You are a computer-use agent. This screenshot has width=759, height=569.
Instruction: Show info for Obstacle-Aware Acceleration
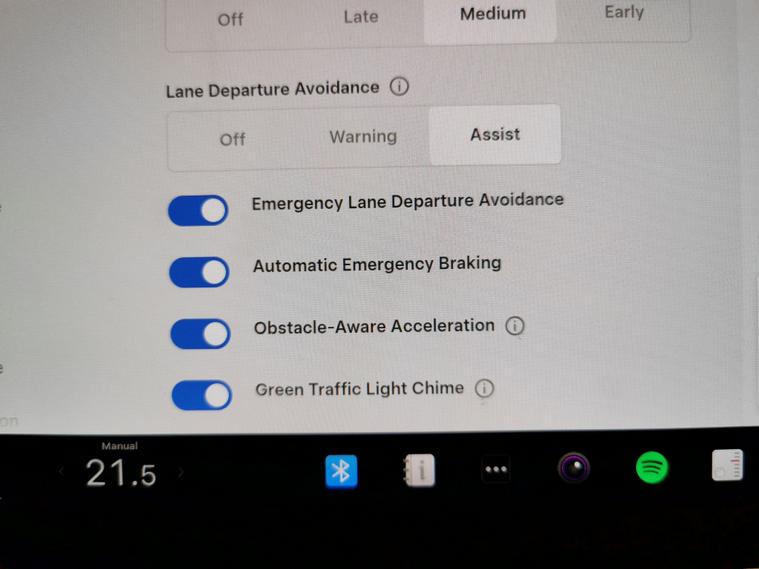point(515,326)
